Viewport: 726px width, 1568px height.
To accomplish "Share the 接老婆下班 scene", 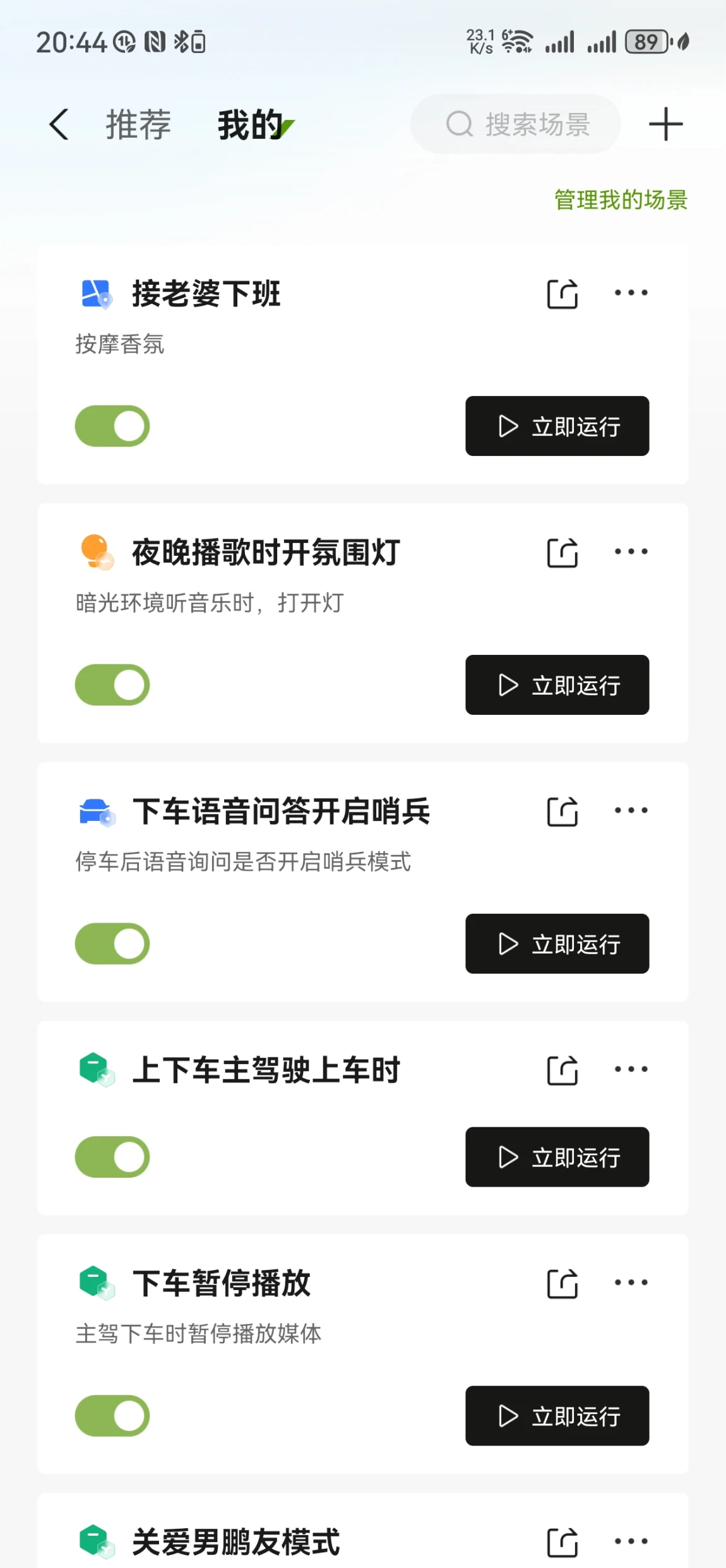I will (x=562, y=294).
